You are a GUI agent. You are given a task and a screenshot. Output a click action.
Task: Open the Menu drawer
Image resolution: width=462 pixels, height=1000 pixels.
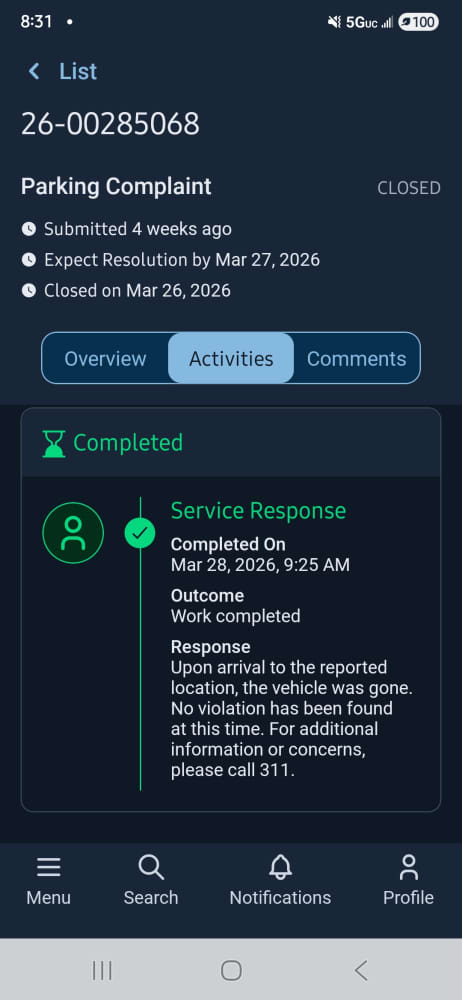(48, 881)
